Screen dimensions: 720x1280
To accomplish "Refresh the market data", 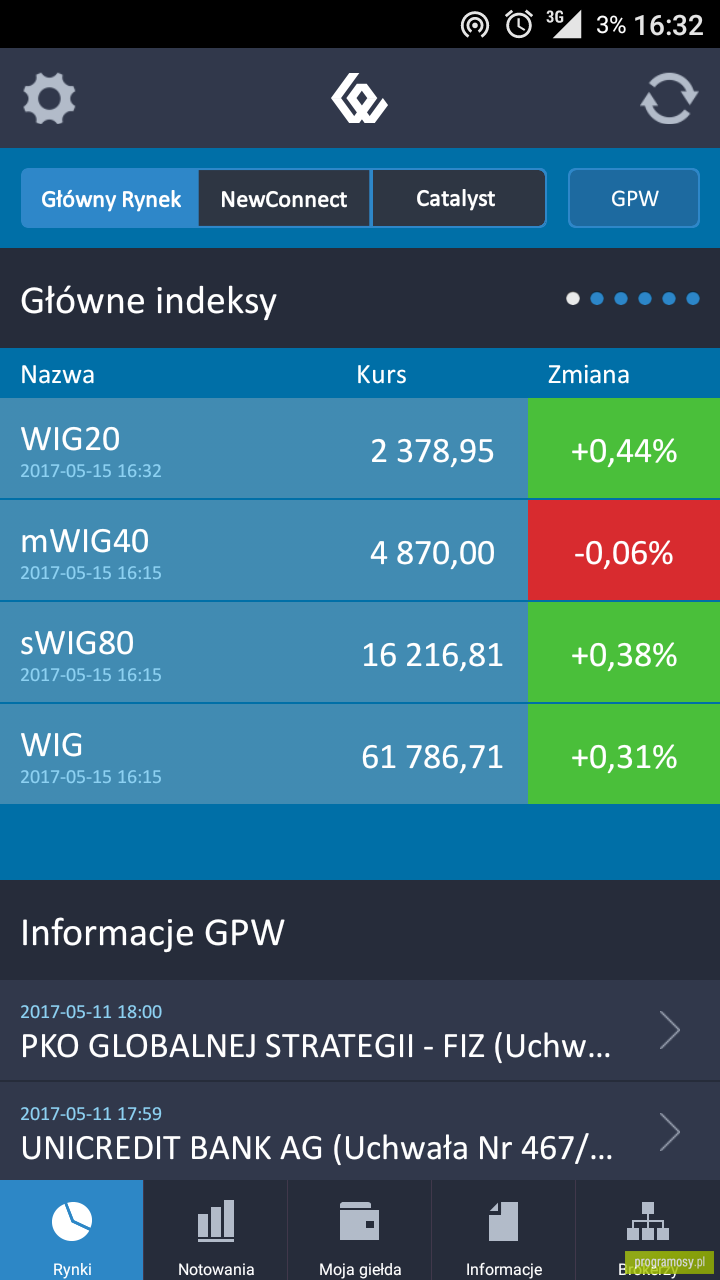I will (x=669, y=98).
